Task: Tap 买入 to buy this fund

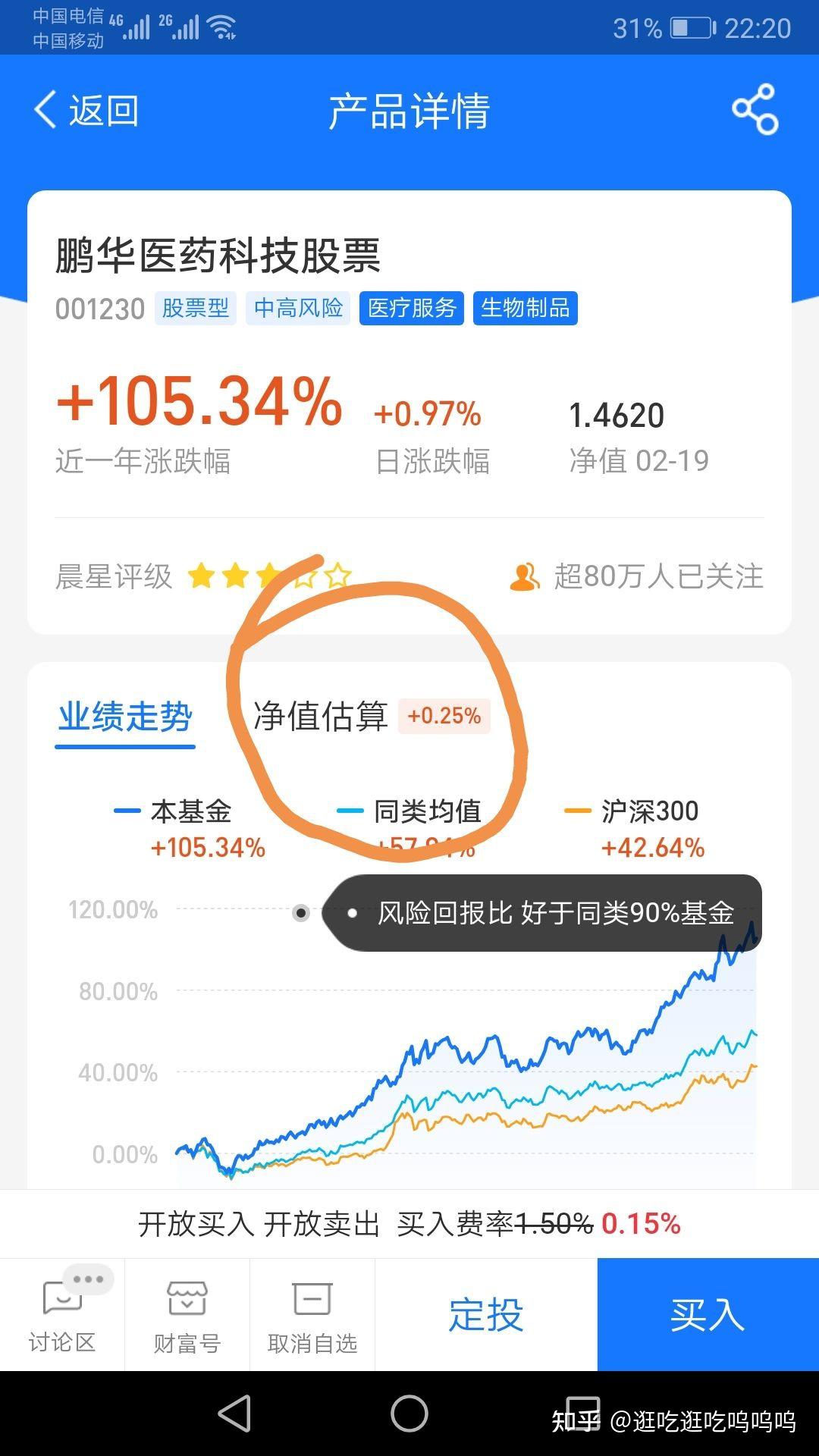Action: (708, 1315)
